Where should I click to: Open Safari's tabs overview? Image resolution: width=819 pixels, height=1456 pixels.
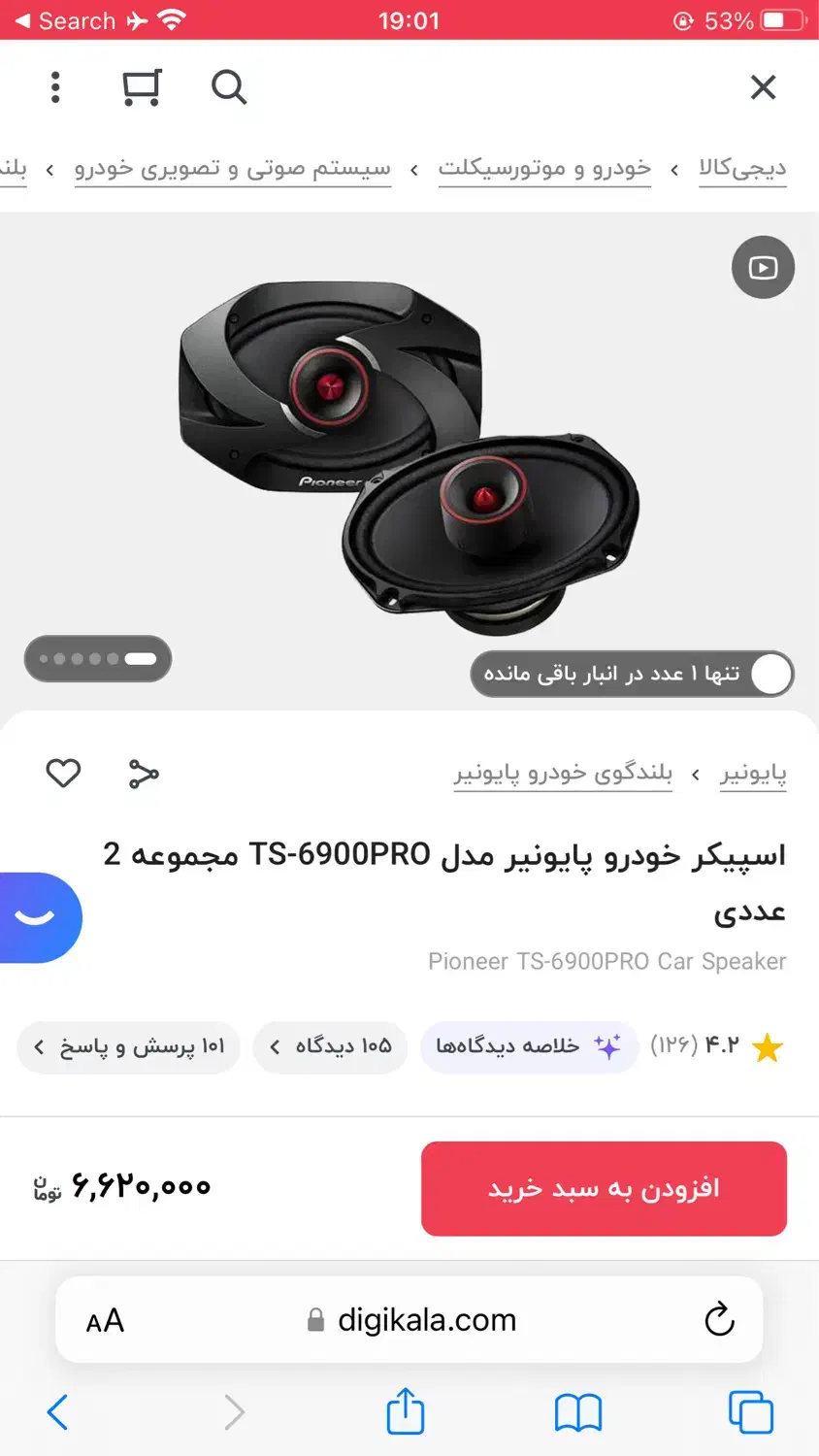tap(750, 1411)
